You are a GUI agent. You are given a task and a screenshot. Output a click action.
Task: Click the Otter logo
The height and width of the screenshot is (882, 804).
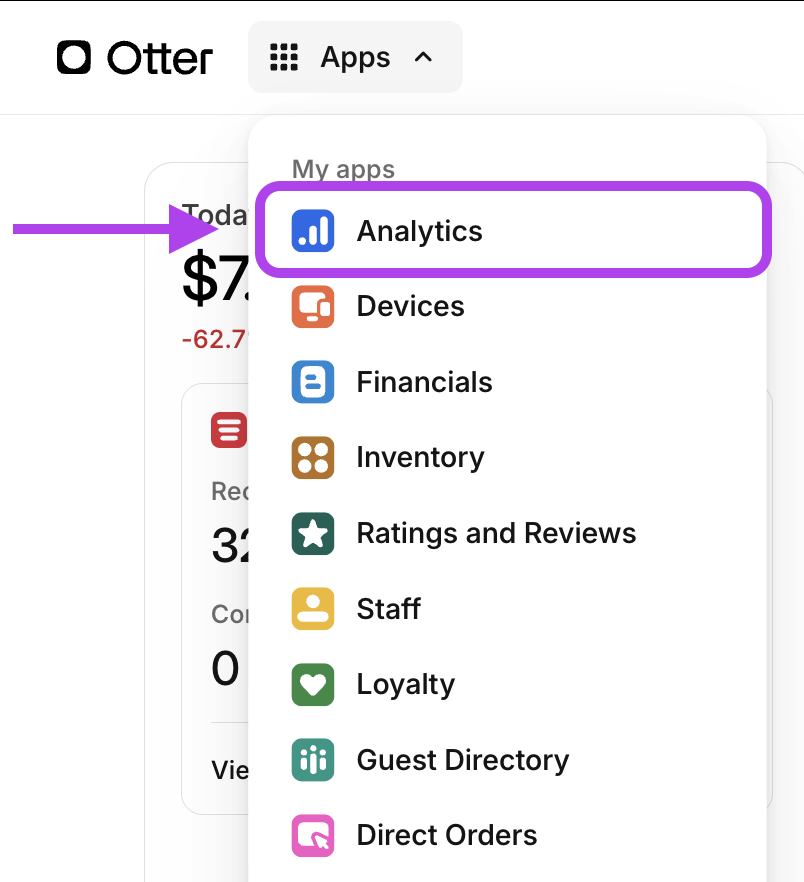coord(134,57)
